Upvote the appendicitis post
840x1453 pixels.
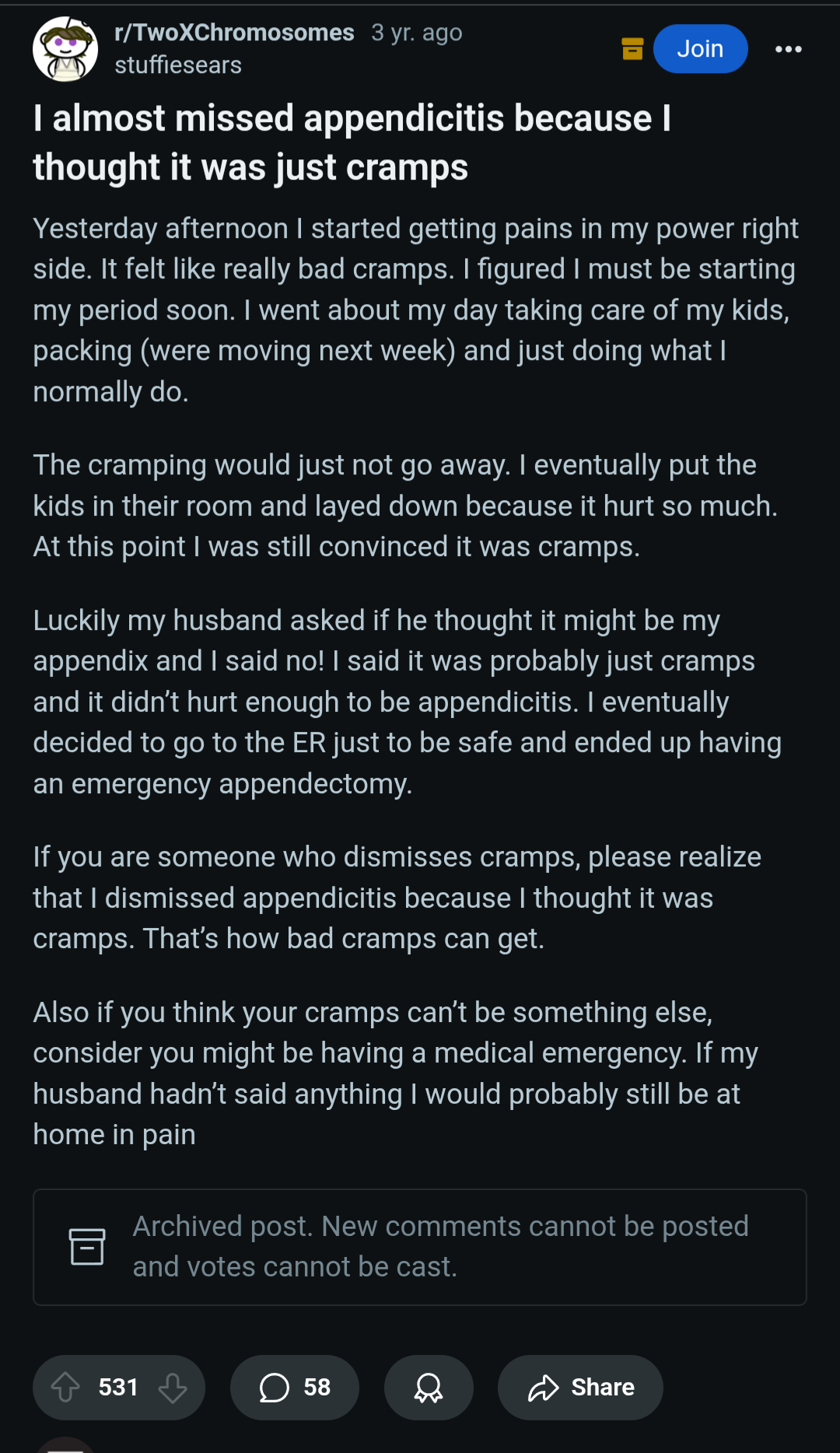point(65,1387)
